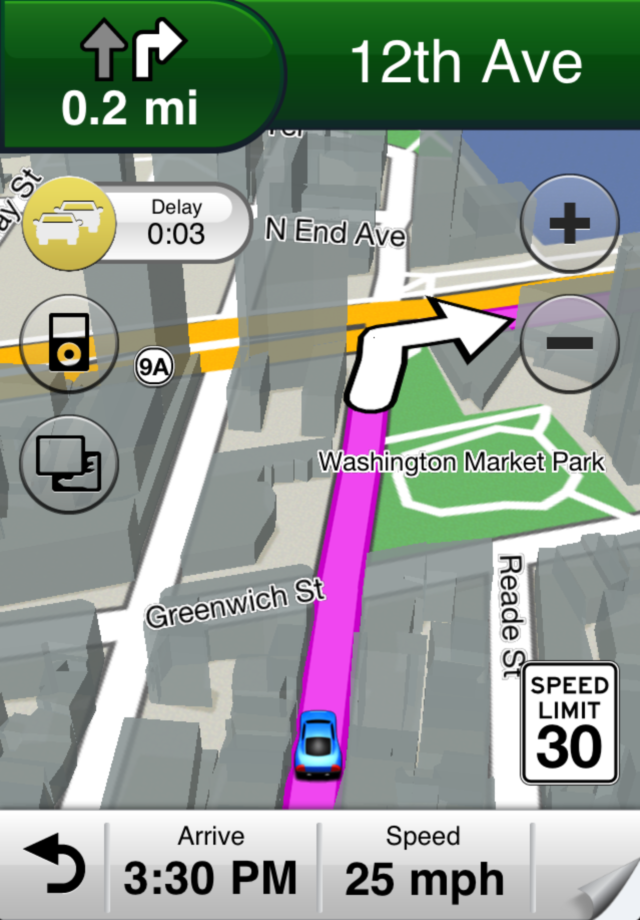Open the Speed 25 mph trip data
640x920 pixels.
click(424, 866)
